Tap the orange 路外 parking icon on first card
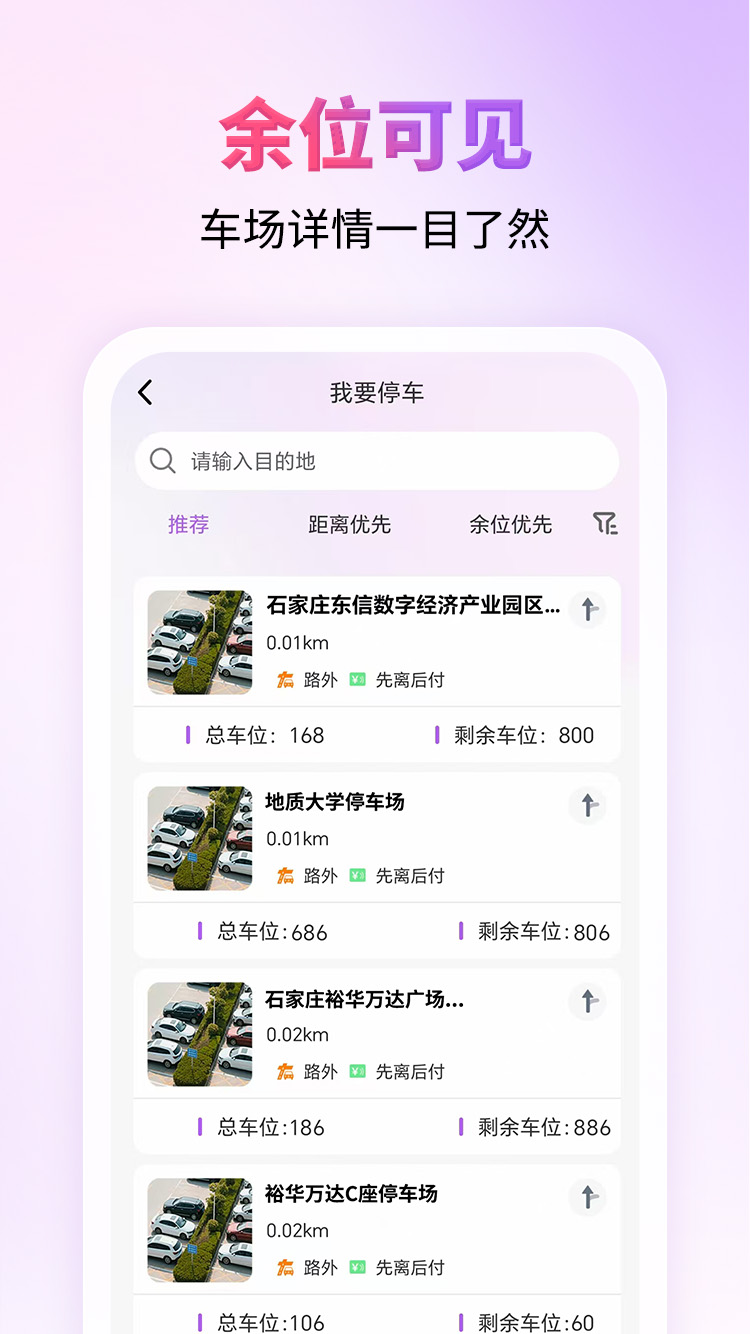This screenshot has height=1334, width=750. click(x=285, y=679)
